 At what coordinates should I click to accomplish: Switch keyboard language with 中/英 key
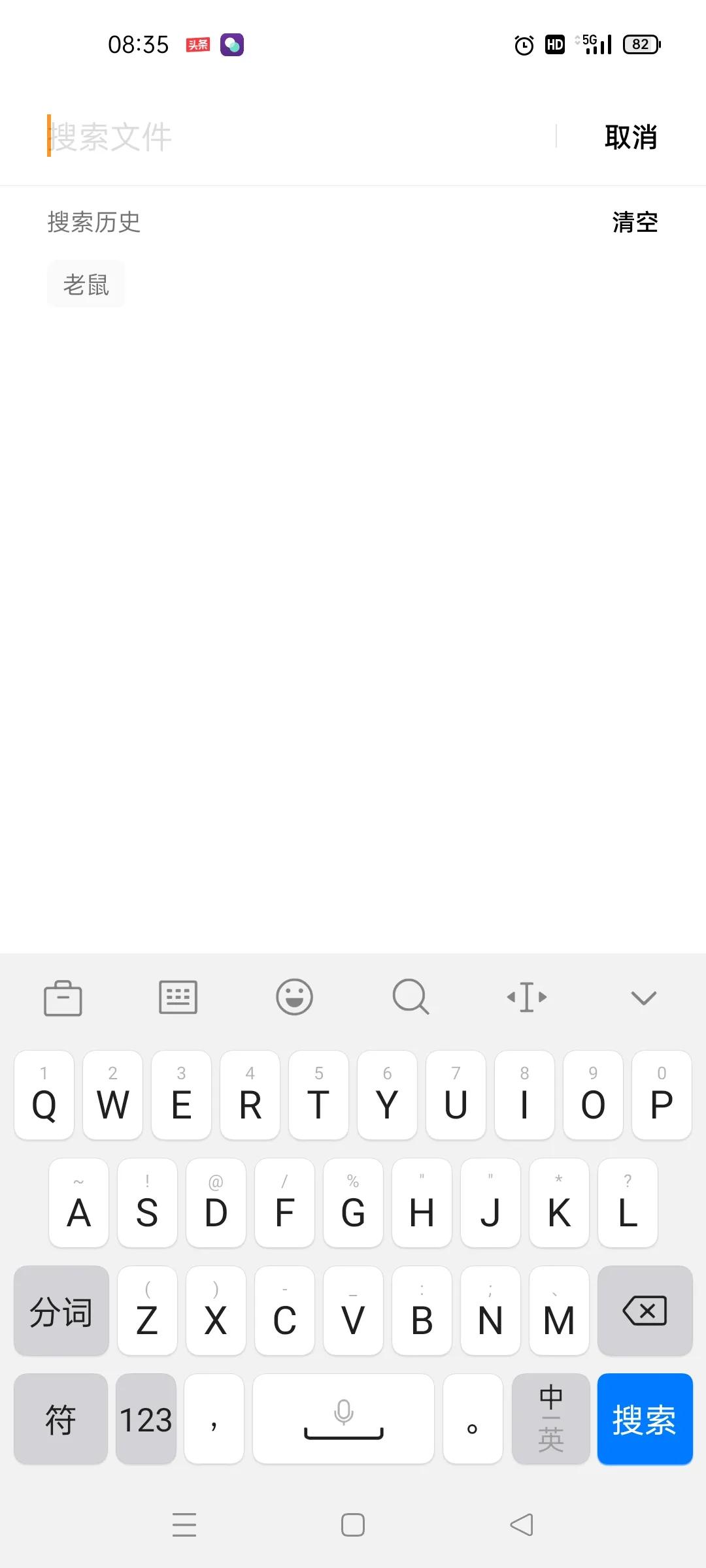[x=550, y=1419]
